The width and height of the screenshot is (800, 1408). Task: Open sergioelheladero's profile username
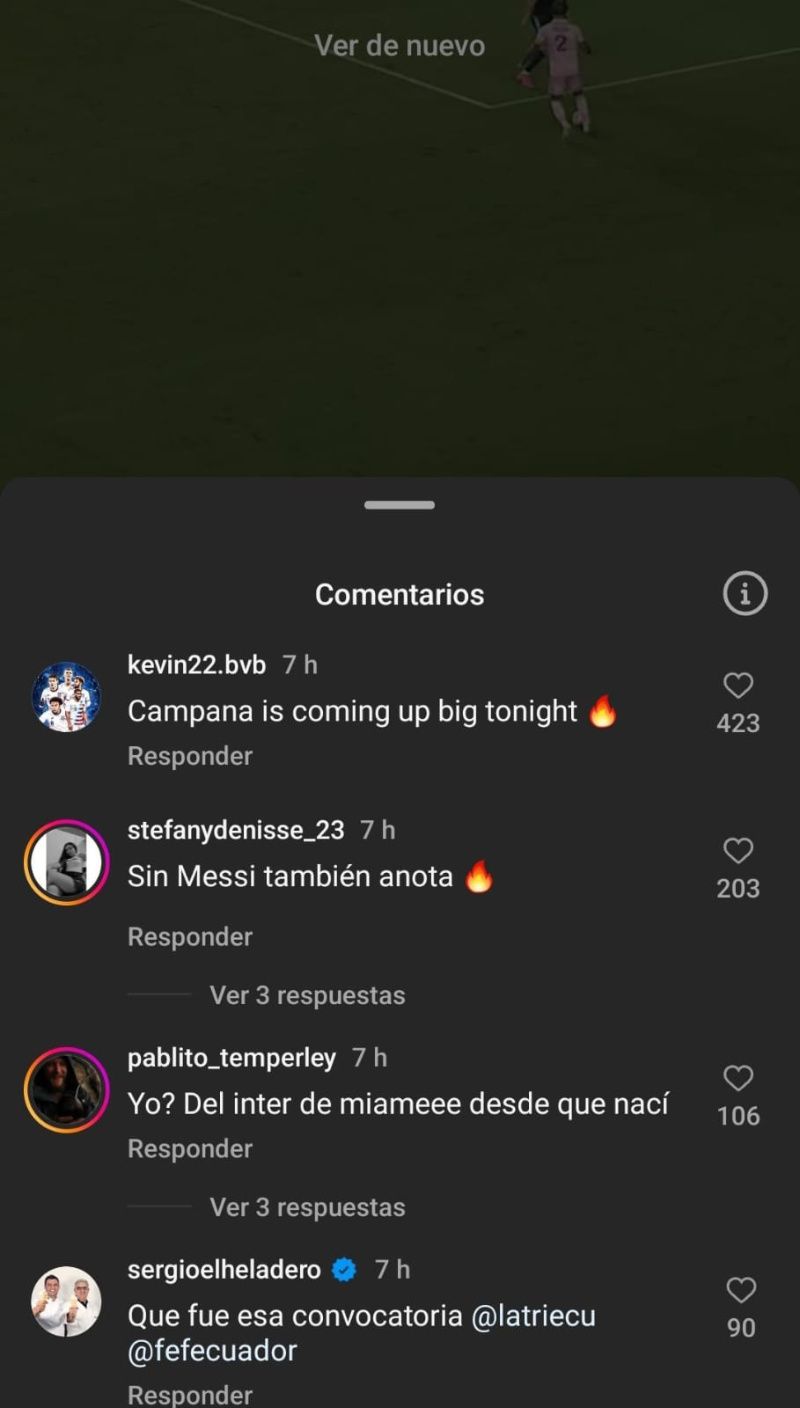point(224,1270)
